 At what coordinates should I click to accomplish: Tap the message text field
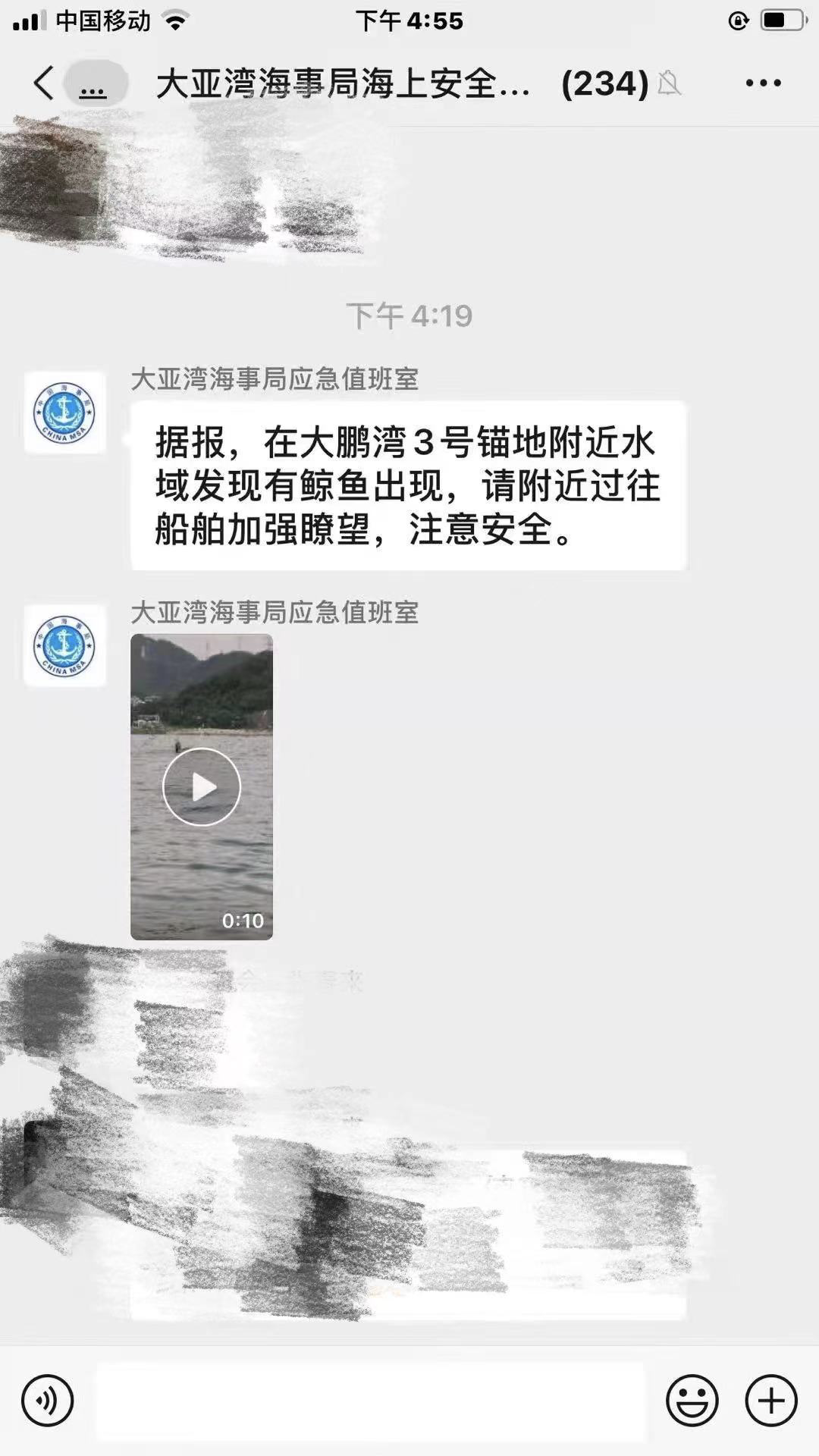370,1401
